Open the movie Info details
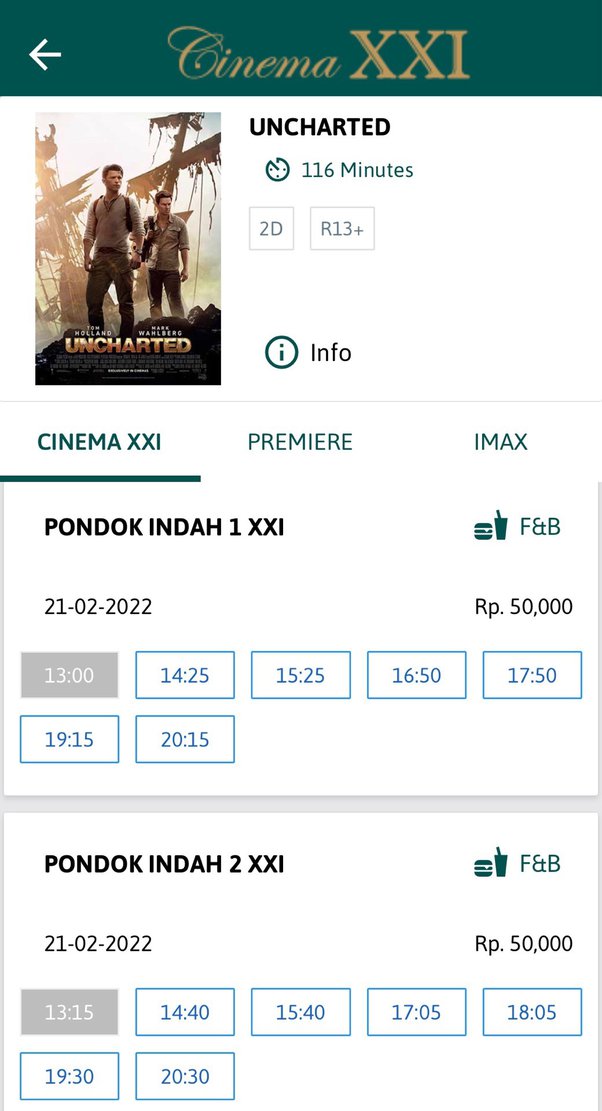The width and height of the screenshot is (602, 1111). pos(308,352)
